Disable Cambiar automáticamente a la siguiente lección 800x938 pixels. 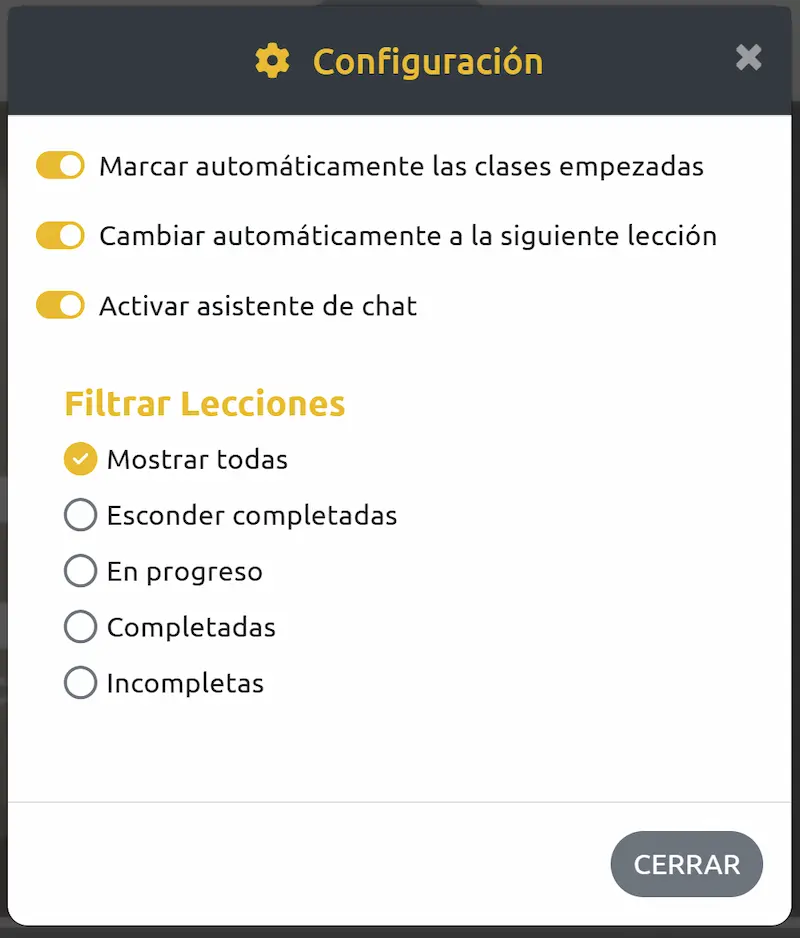click(60, 236)
